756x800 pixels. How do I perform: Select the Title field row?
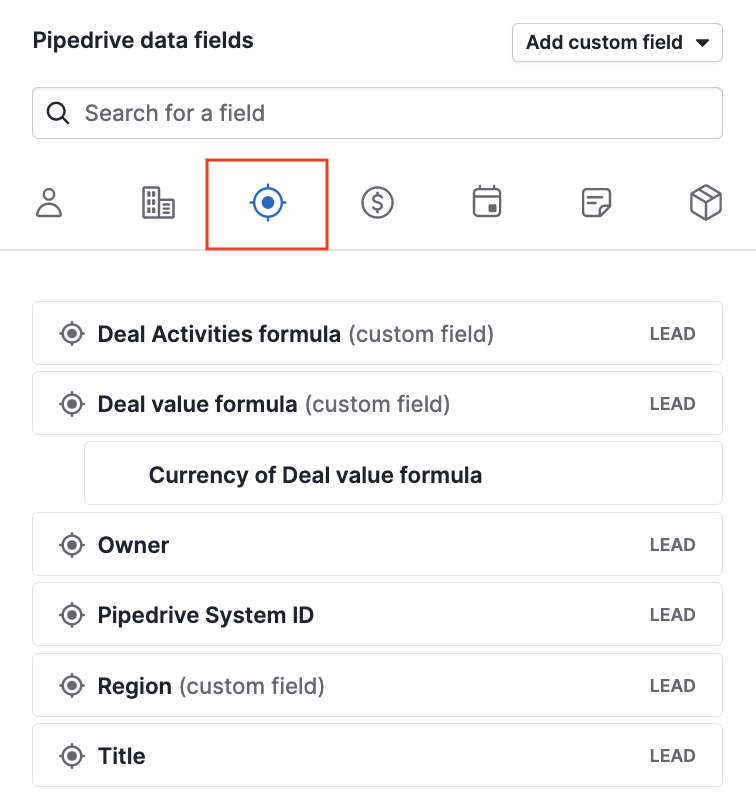pos(121,755)
